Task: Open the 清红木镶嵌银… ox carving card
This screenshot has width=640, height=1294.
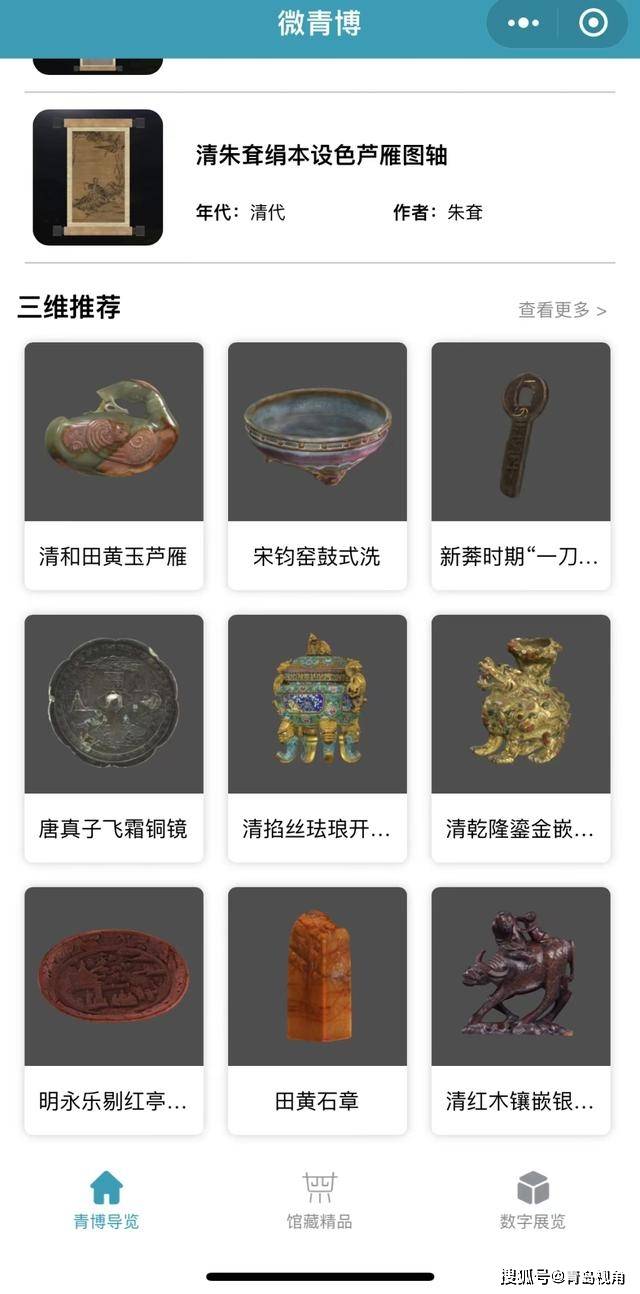Action: [520, 1010]
